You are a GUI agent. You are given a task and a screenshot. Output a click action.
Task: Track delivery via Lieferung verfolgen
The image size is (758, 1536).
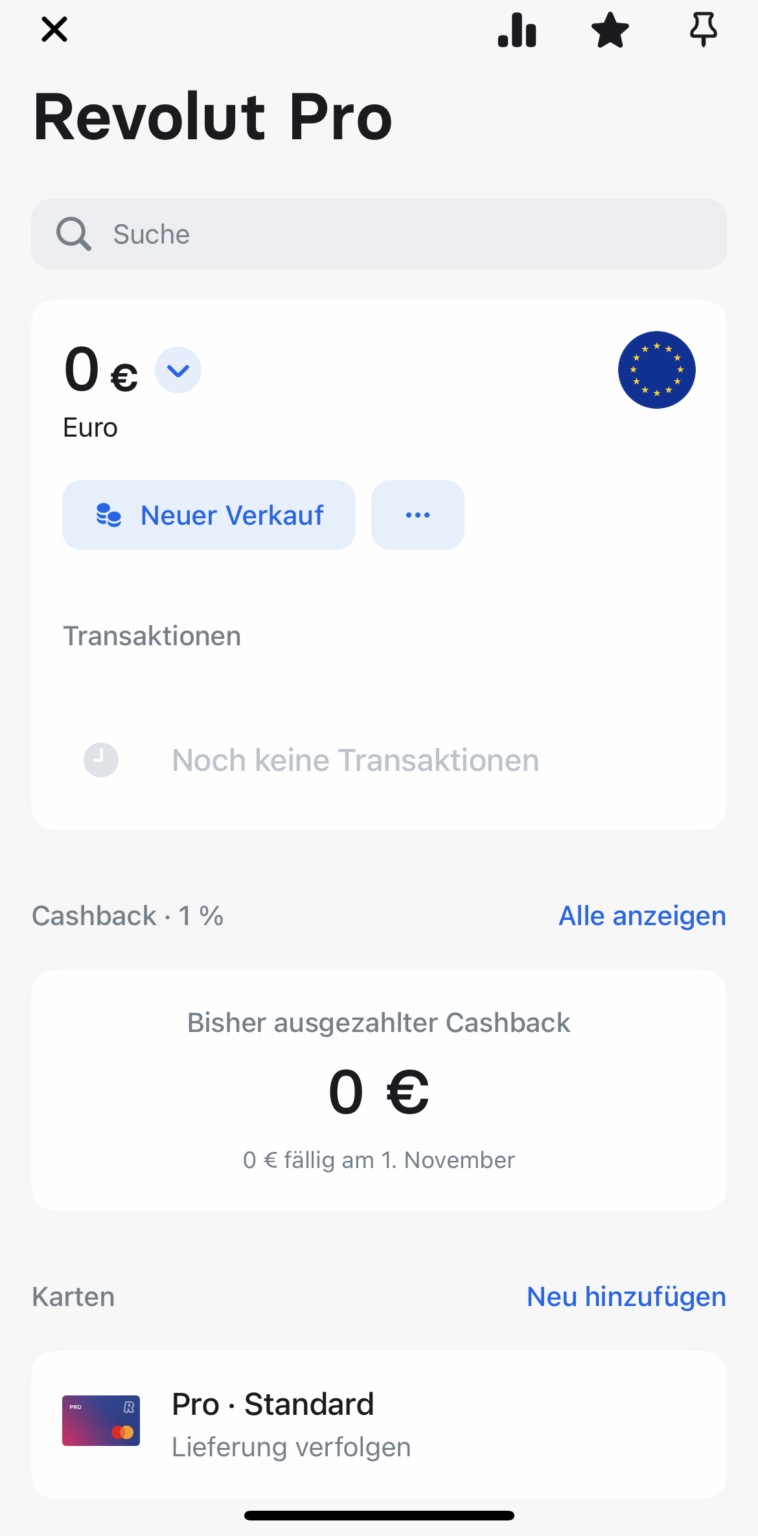[291, 1447]
